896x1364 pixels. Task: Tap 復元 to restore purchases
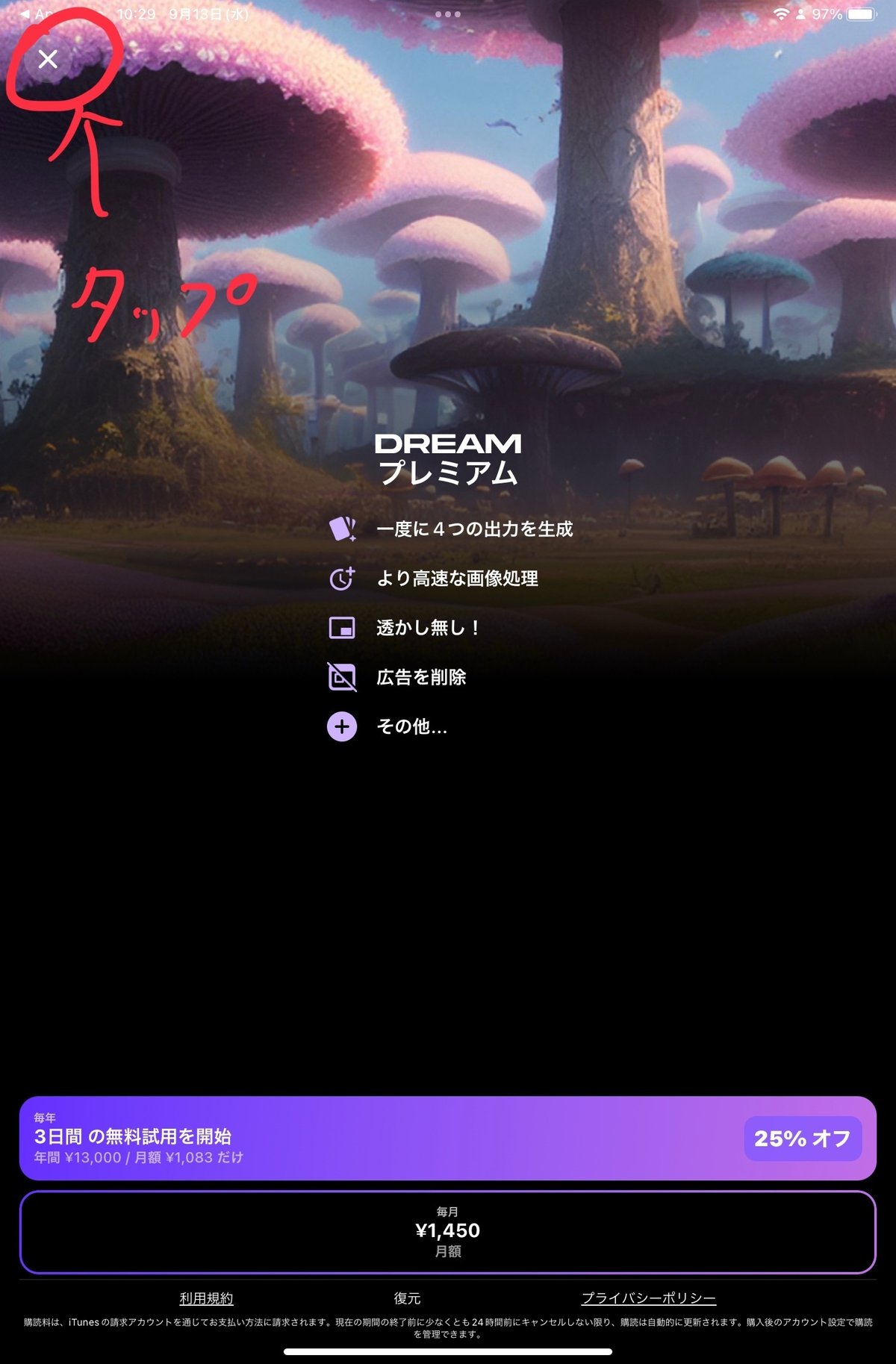coord(407,1298)
